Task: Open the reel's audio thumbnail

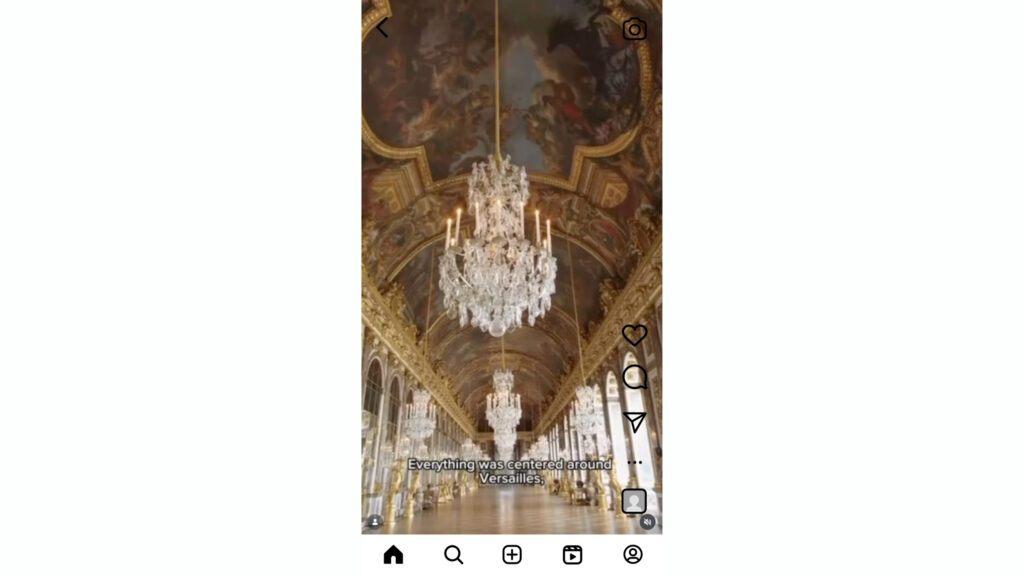Action: 634,501
